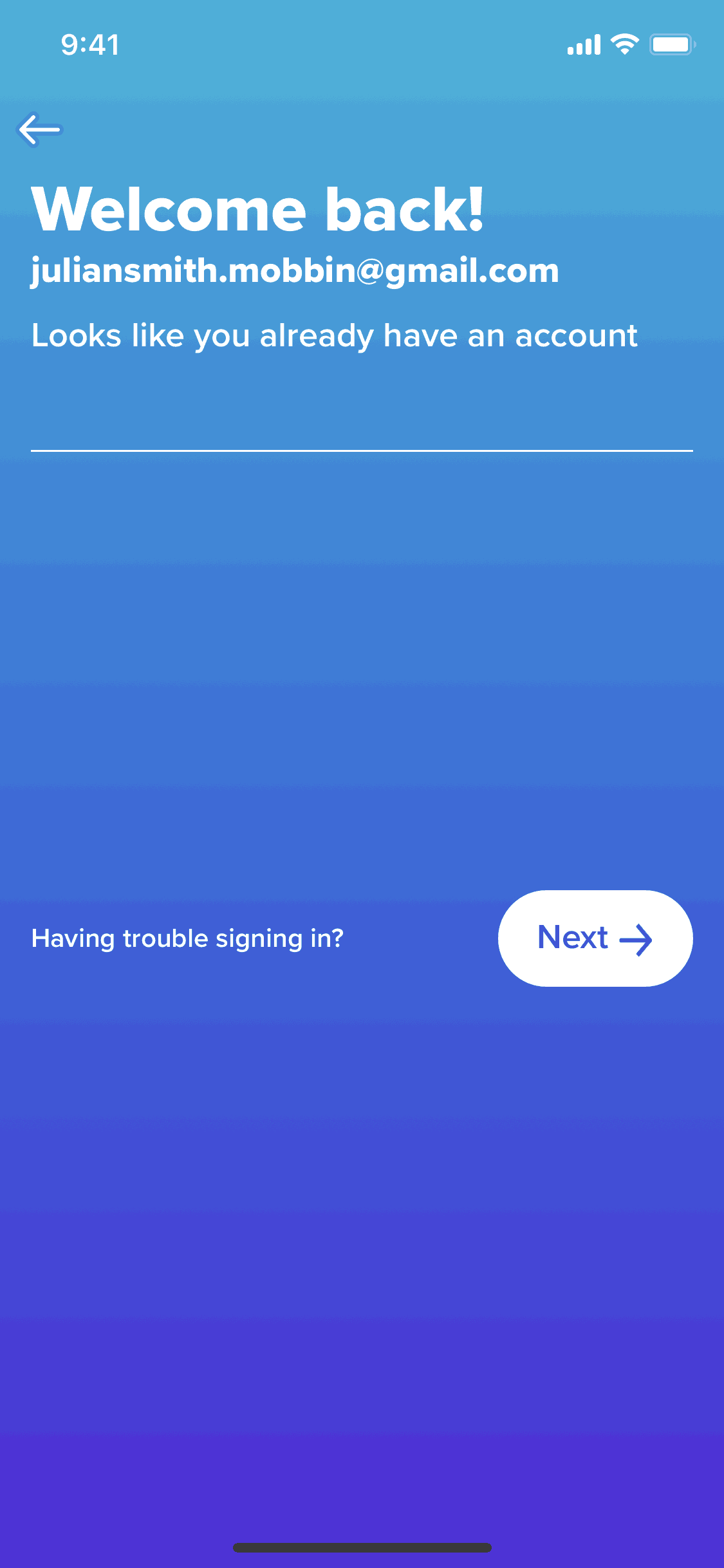The image size is (724, 1568).
Task: Tap the password field above the line
Action: pos(360,422)
